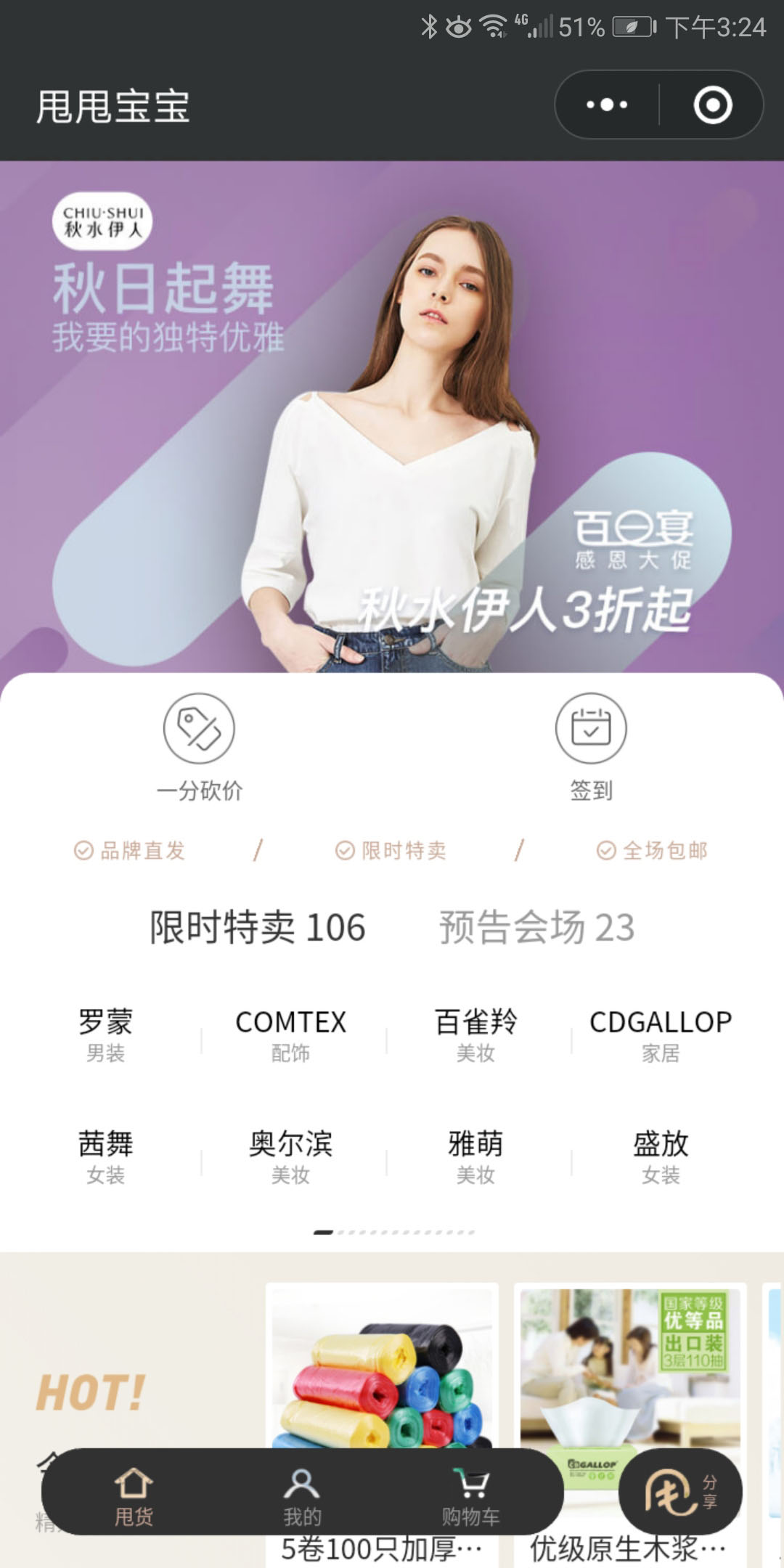Open the mini program more options menu
The width and height of the screenshot is (784, 1568).
(x=607, y=105)
